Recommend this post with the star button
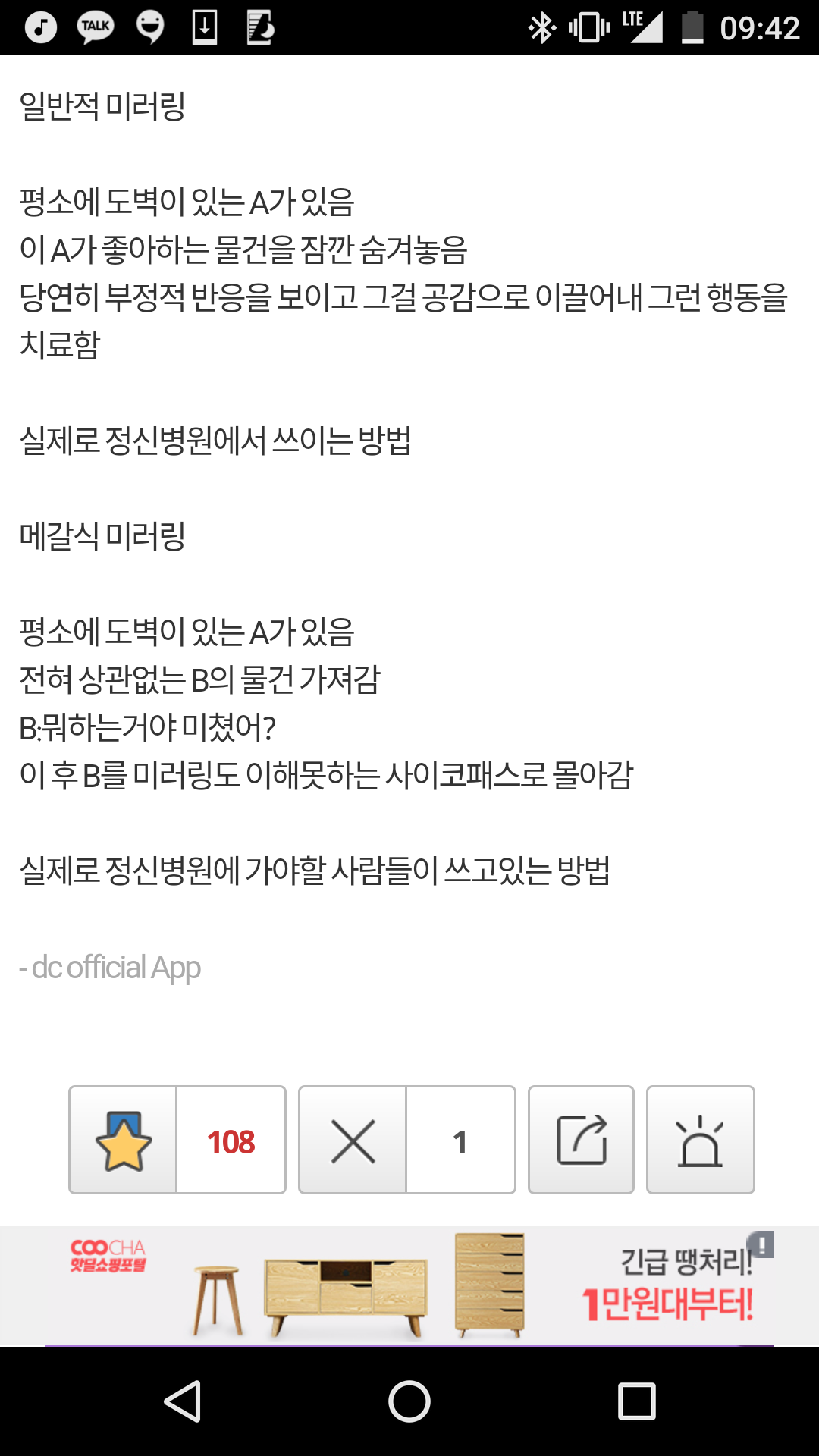 click(124, 1140)
